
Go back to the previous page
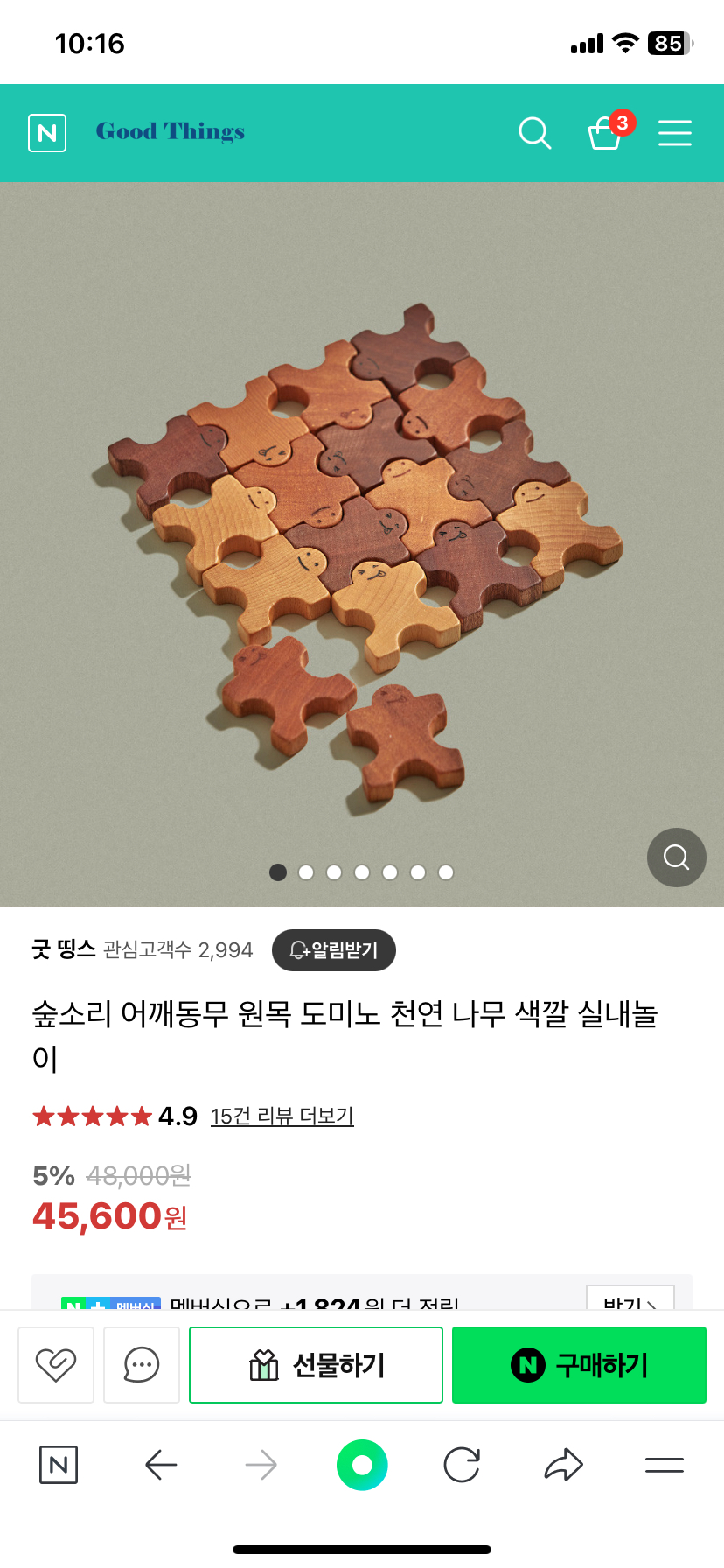(161, 1465)
